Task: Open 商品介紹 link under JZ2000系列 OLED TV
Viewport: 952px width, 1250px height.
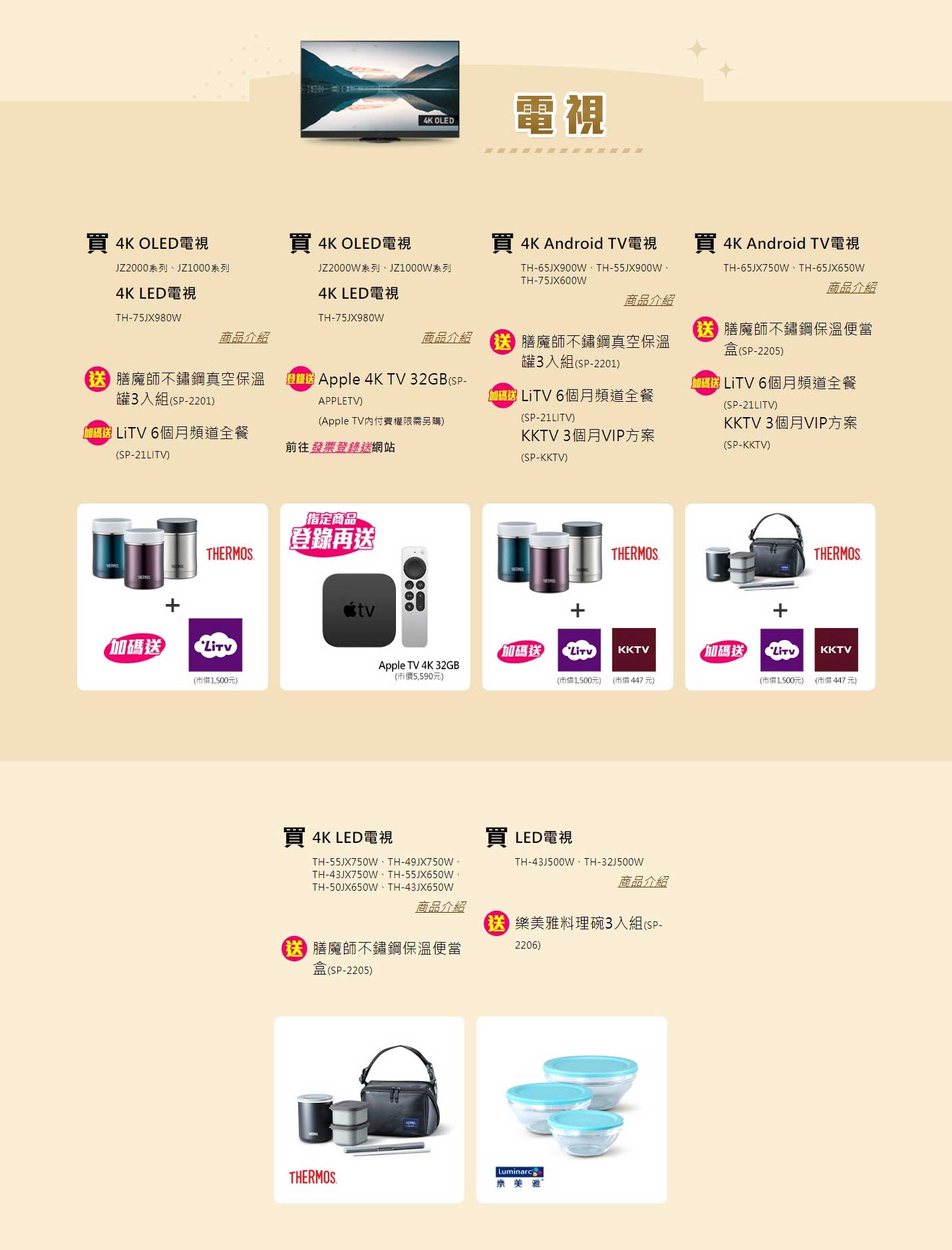Action: click(x=243, y=338)
